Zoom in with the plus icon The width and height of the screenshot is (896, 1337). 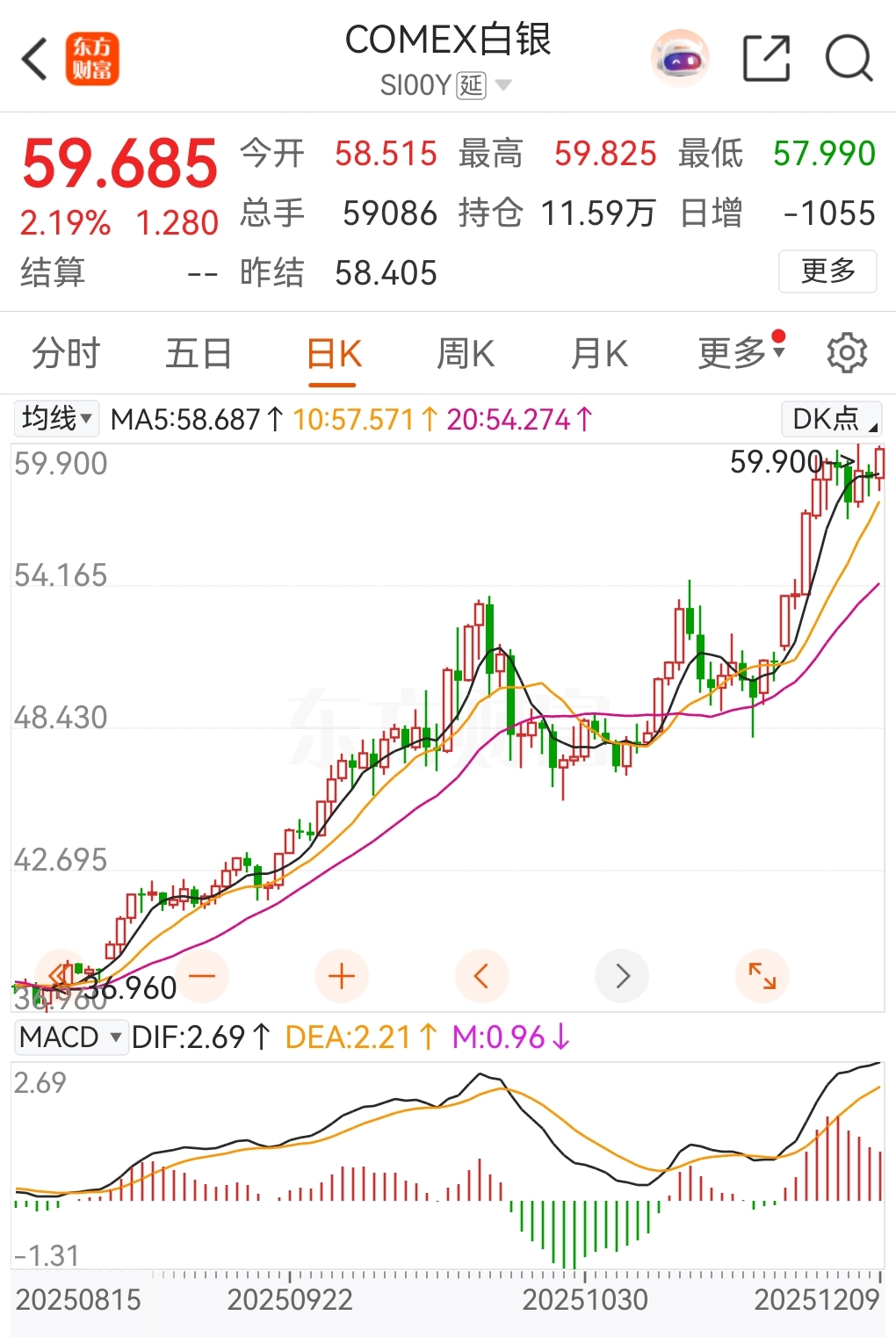point(342,975)
